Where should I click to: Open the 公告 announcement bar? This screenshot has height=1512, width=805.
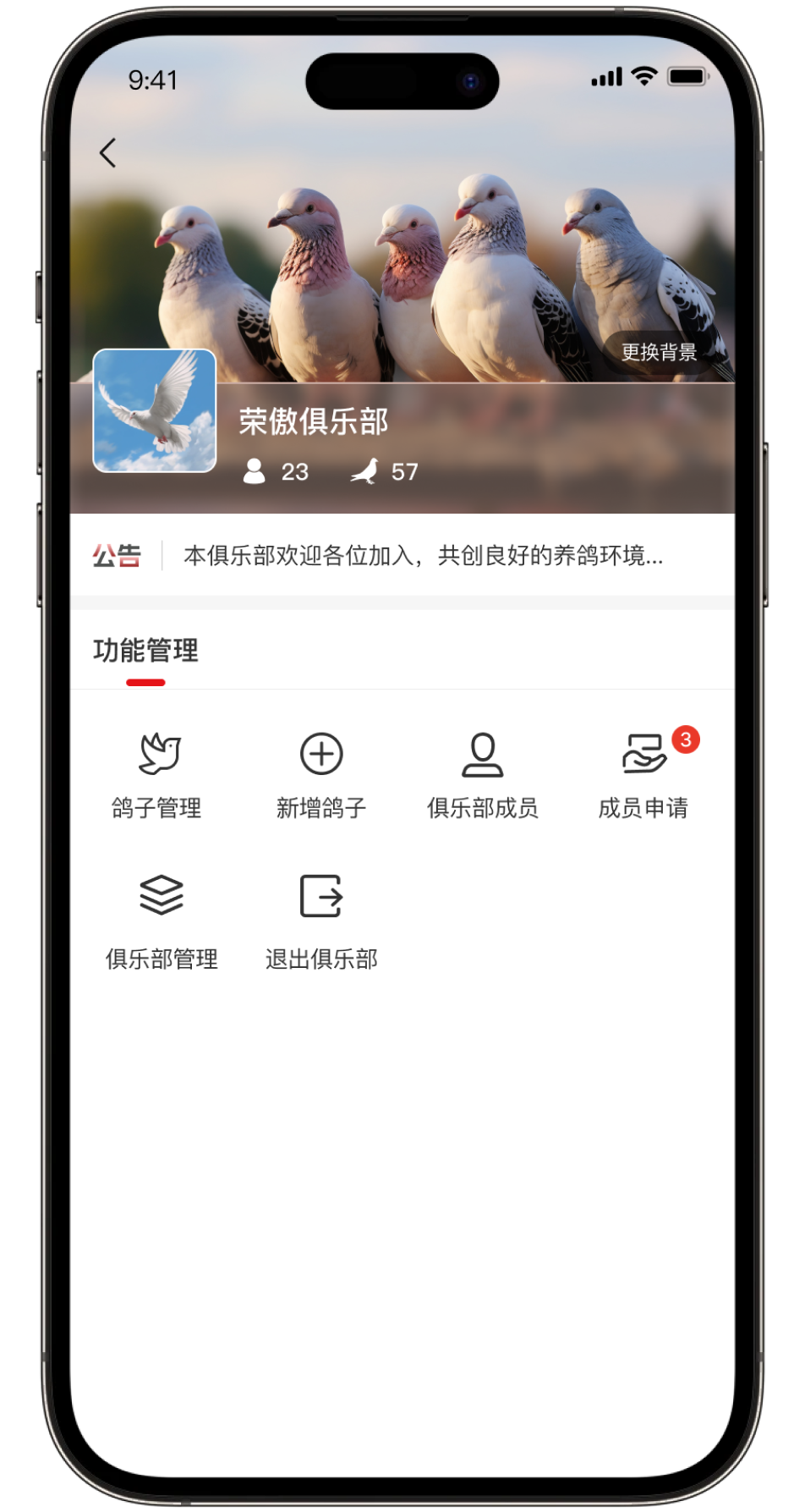pos(402,556)
